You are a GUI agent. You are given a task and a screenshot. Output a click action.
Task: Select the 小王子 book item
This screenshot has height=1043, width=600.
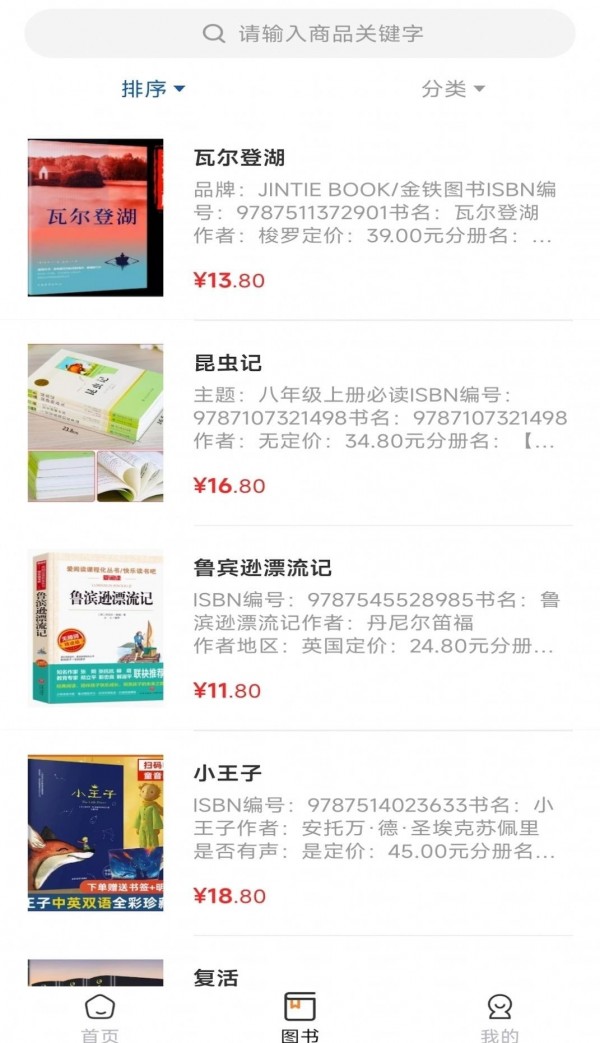300,833
